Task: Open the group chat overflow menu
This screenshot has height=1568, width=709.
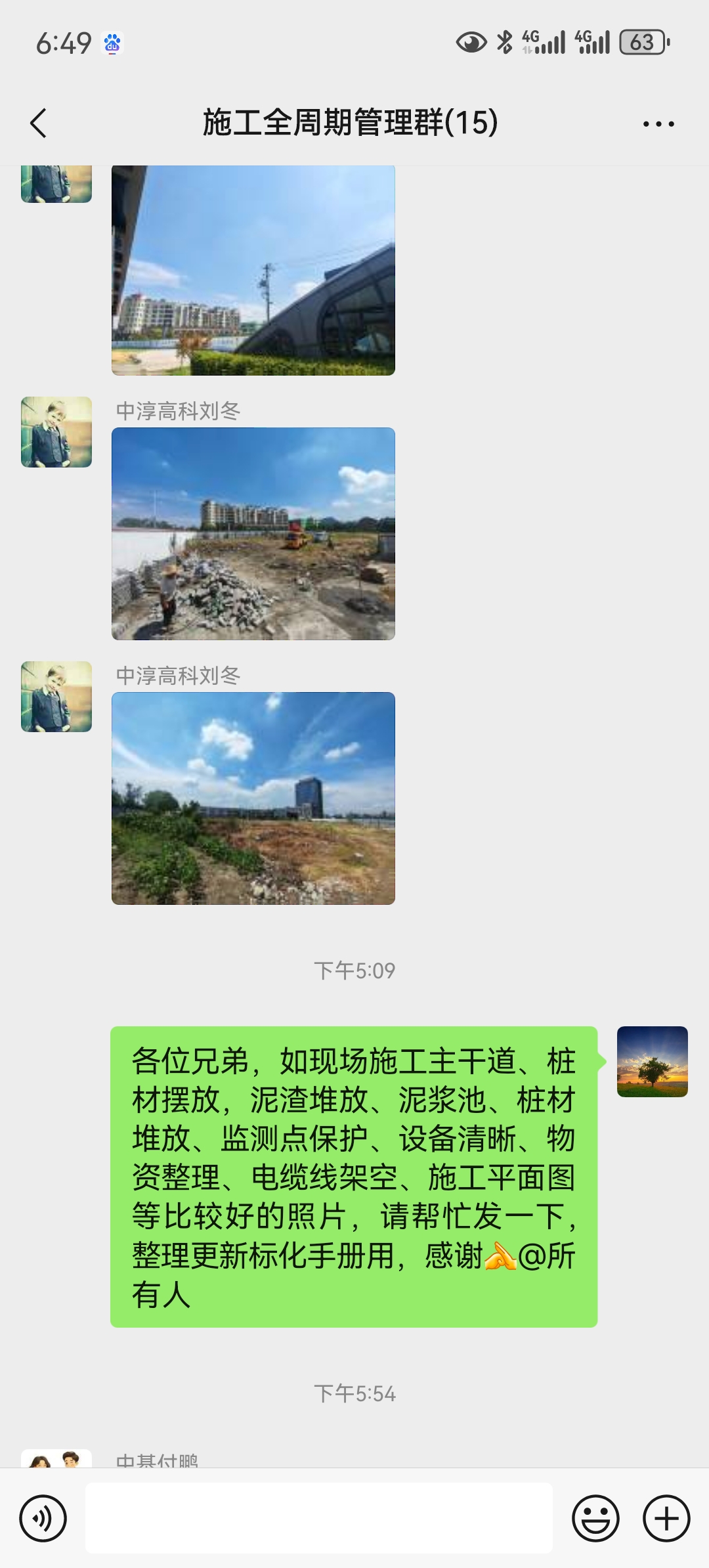Action: click(658, 123)
